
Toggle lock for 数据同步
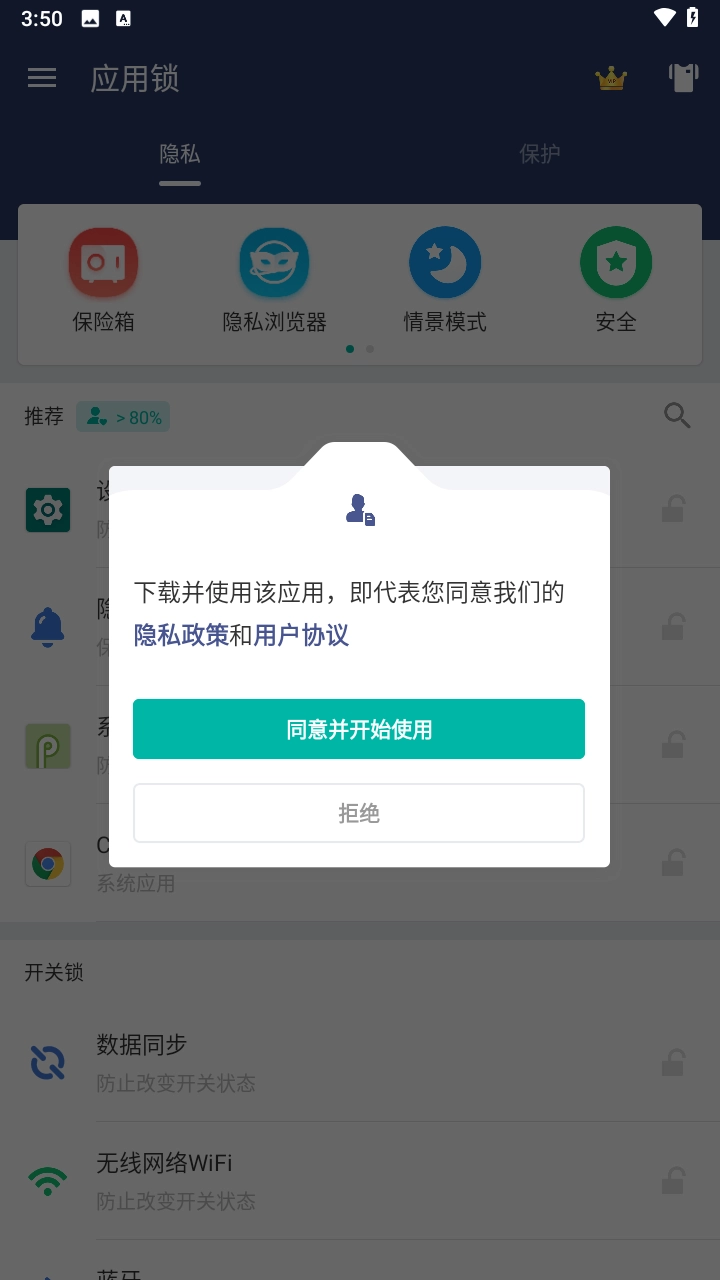click(673, 1062)
